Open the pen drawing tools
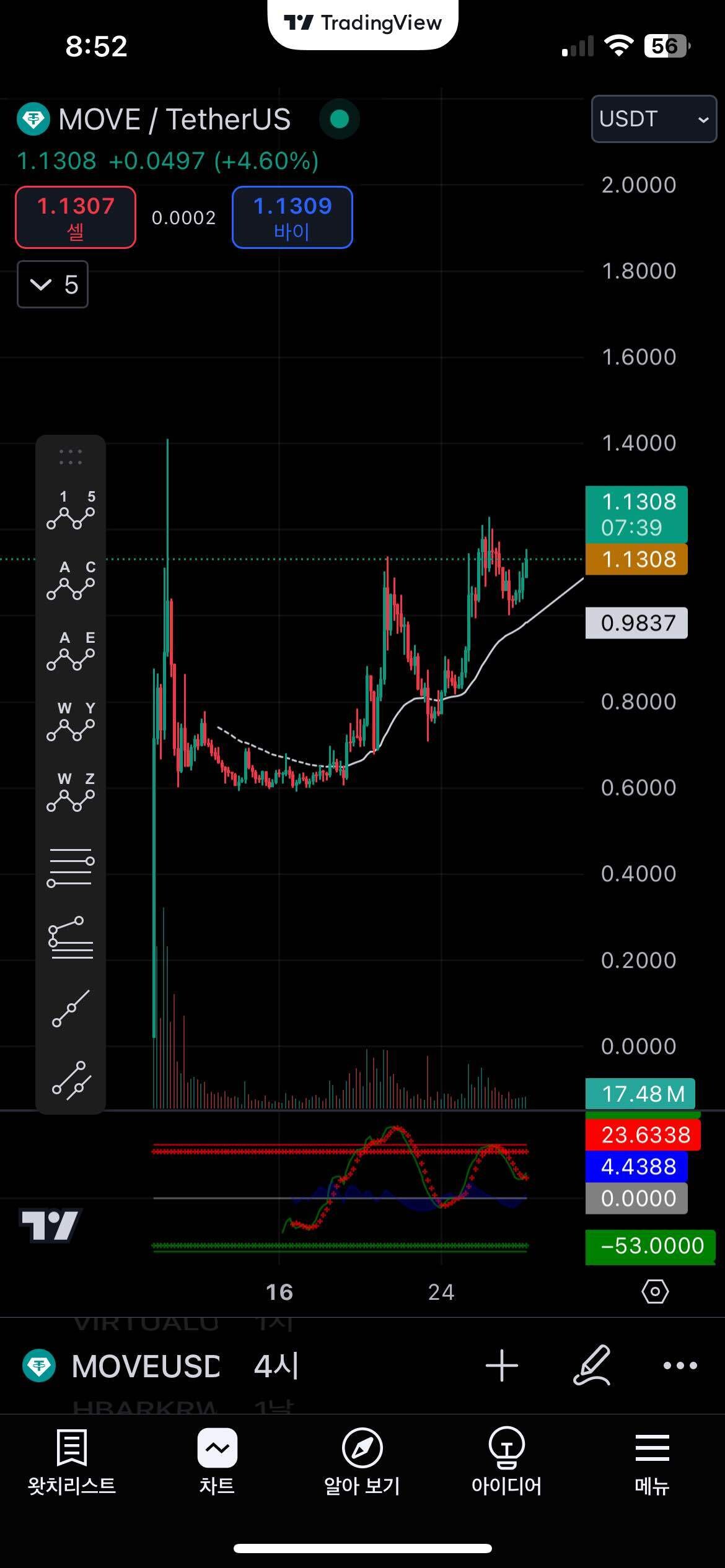This screenshot has width=725, height=1568. click(591, 1365)
